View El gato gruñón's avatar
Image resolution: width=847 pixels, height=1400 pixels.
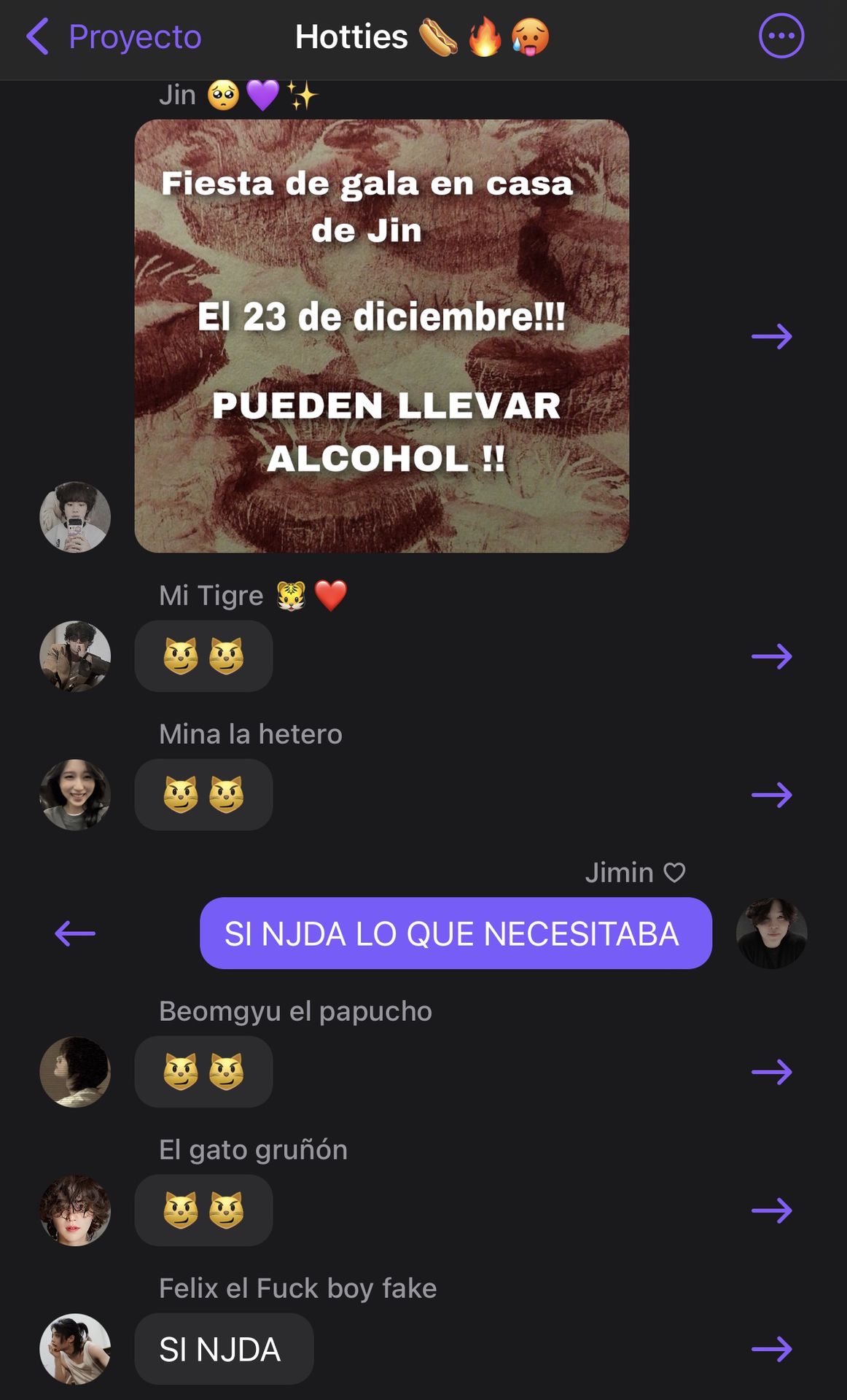[x=75, y=1210]
